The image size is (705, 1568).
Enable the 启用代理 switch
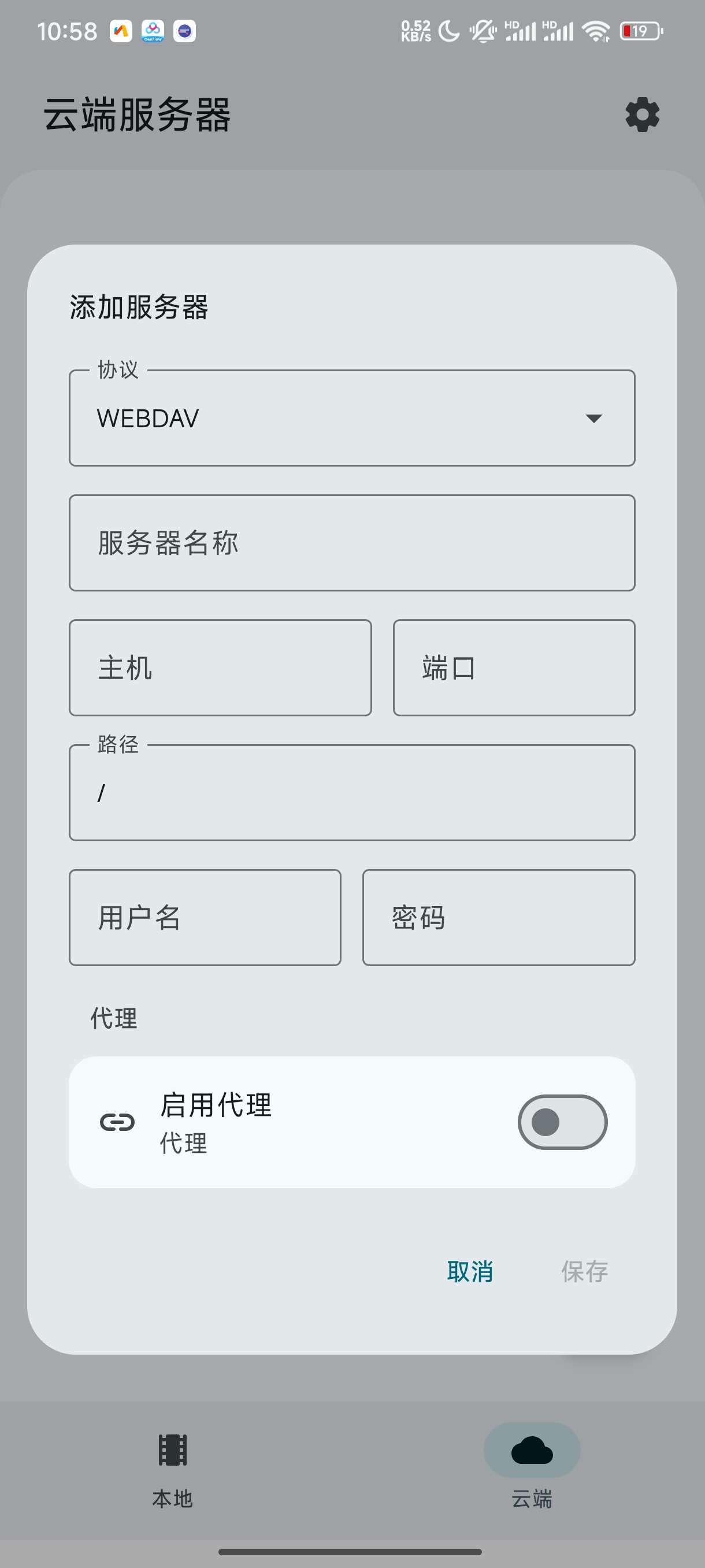pyautogui.click(x=562, y=1122)
